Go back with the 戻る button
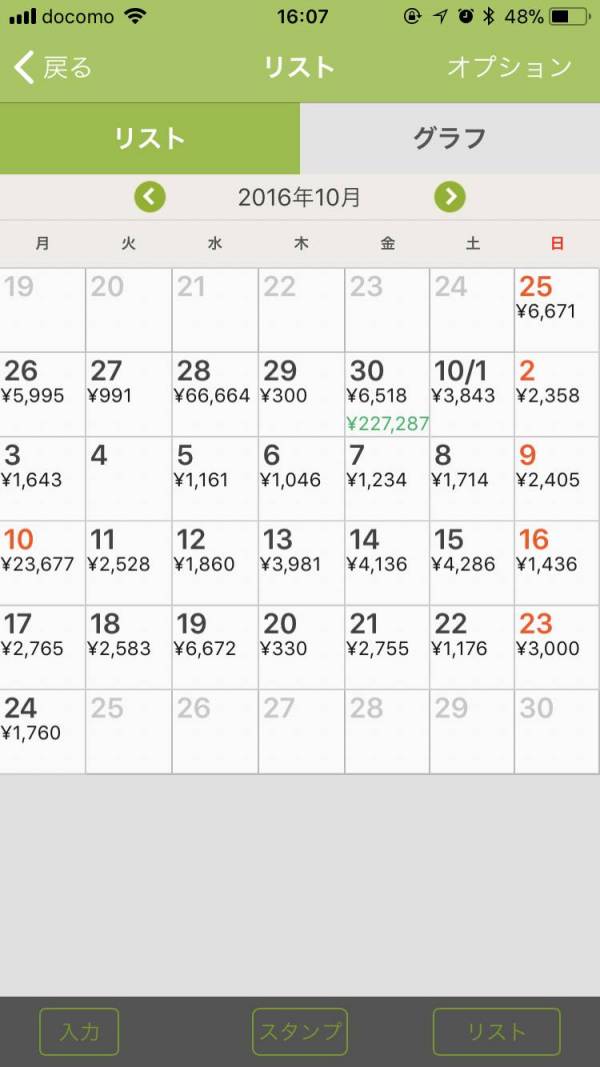 pos(52,67)
